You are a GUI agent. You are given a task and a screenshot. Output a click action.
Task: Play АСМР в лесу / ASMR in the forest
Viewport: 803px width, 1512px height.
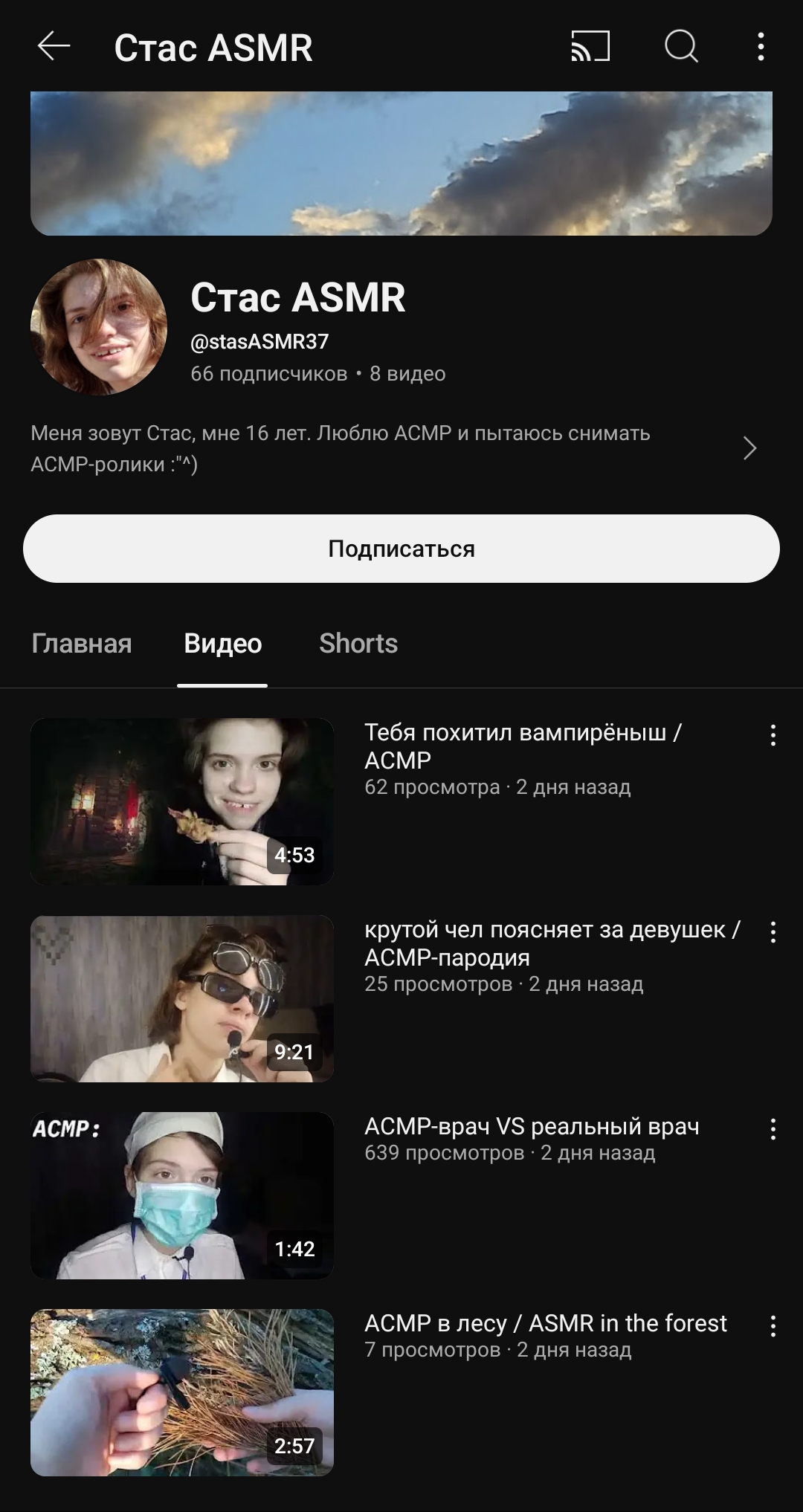tap(182, 1392)
